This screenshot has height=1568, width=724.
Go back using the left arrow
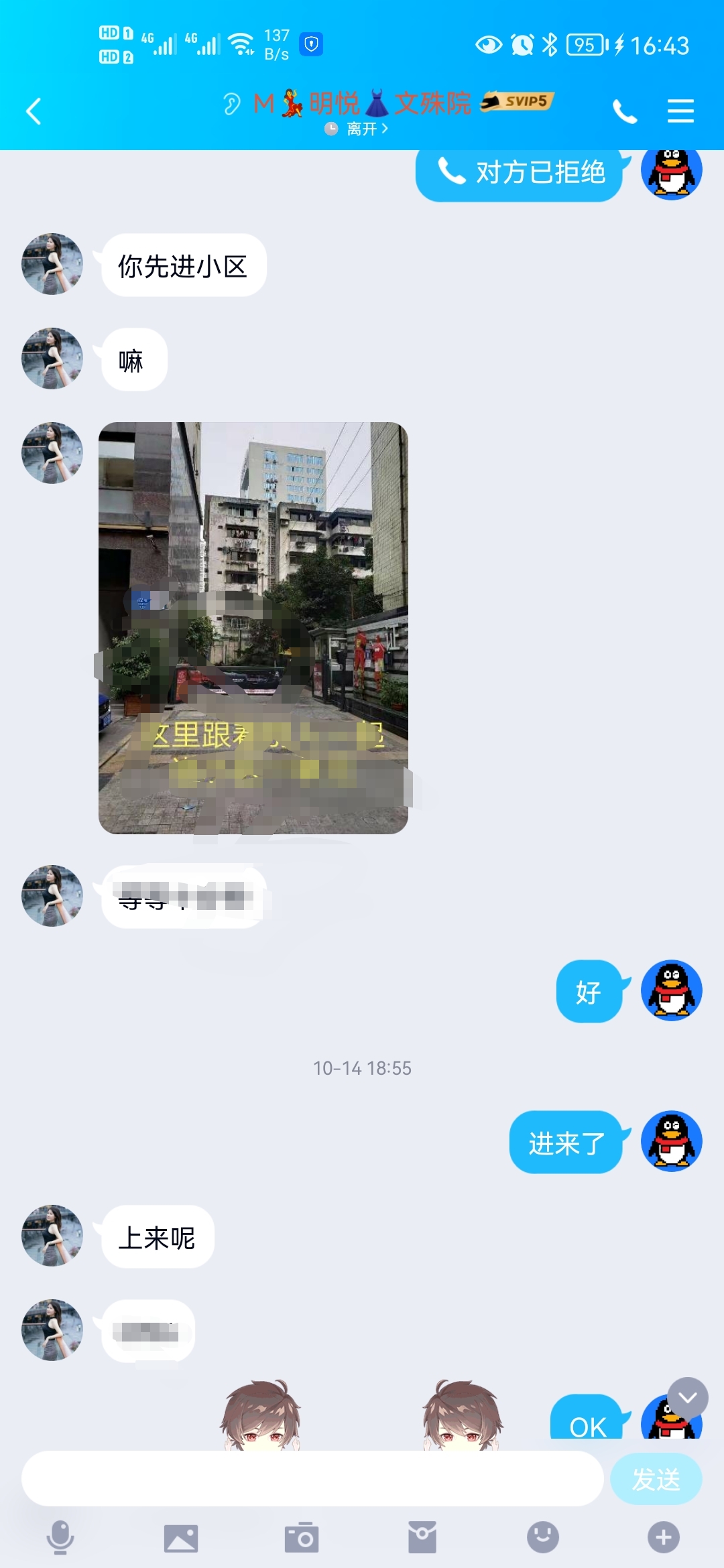pos(33,111)
